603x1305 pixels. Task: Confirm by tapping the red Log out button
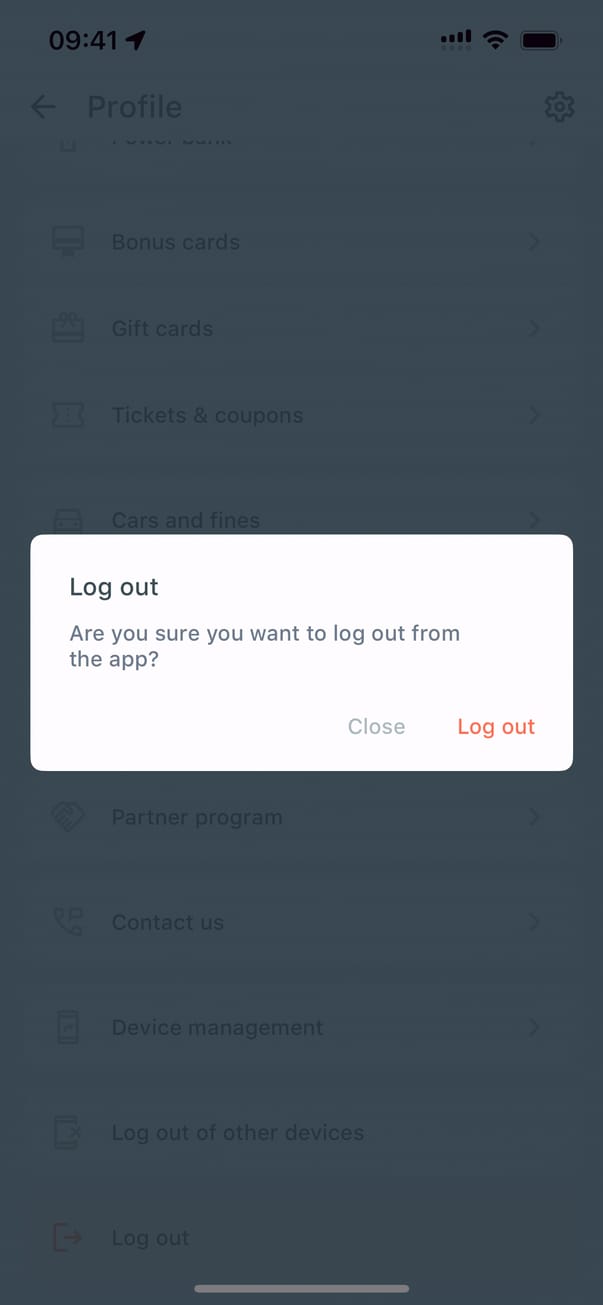(496, 727)
